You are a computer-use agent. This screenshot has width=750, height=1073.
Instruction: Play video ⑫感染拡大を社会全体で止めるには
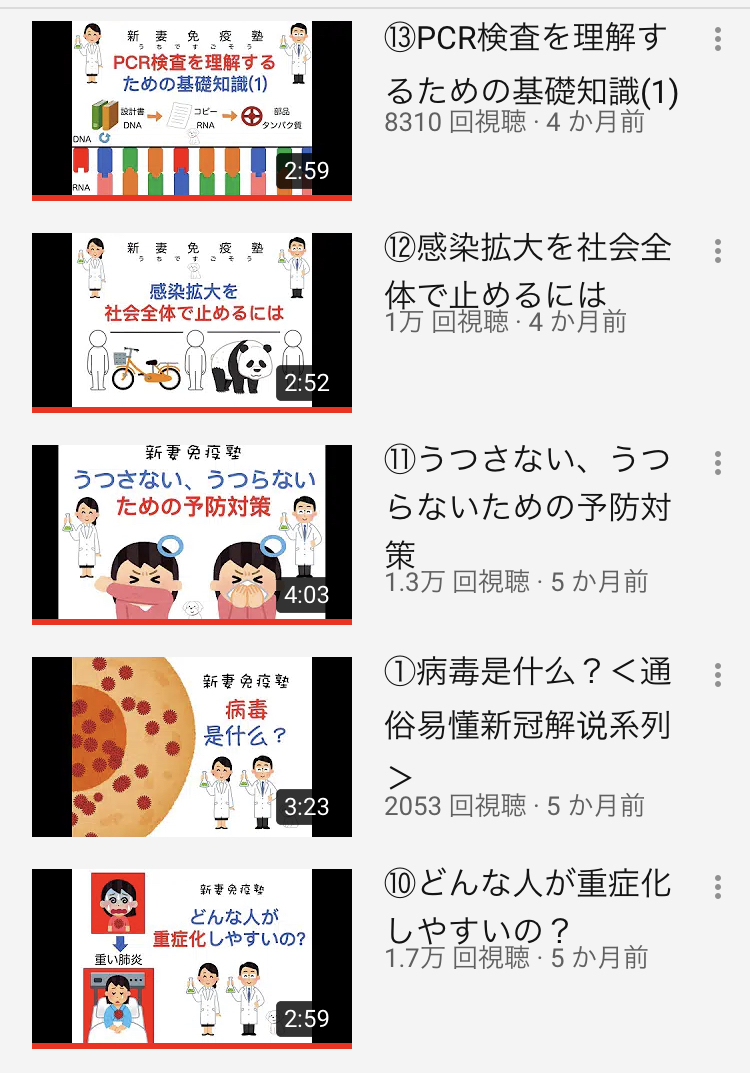coord(192,322)
